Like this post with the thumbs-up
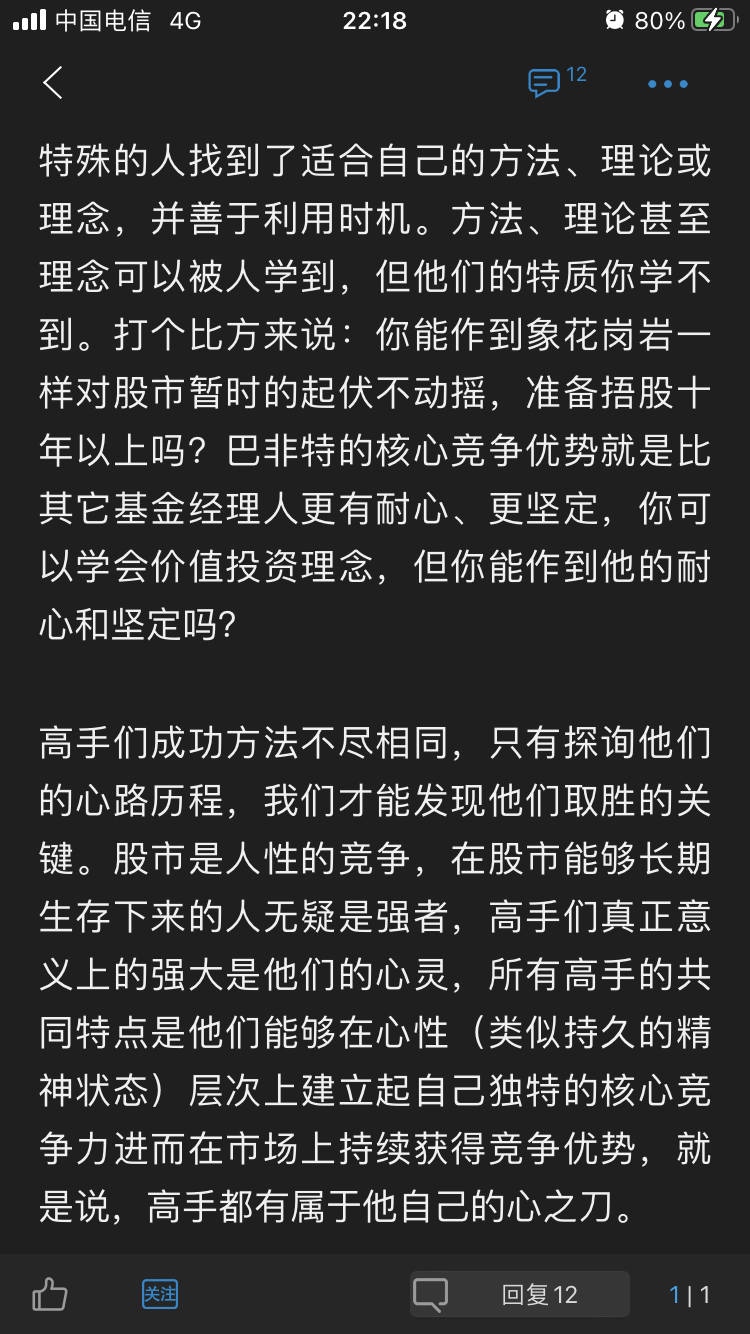Image resolution: width=750 pixels, height=1334 pixels. click(x=50, y=1295)
